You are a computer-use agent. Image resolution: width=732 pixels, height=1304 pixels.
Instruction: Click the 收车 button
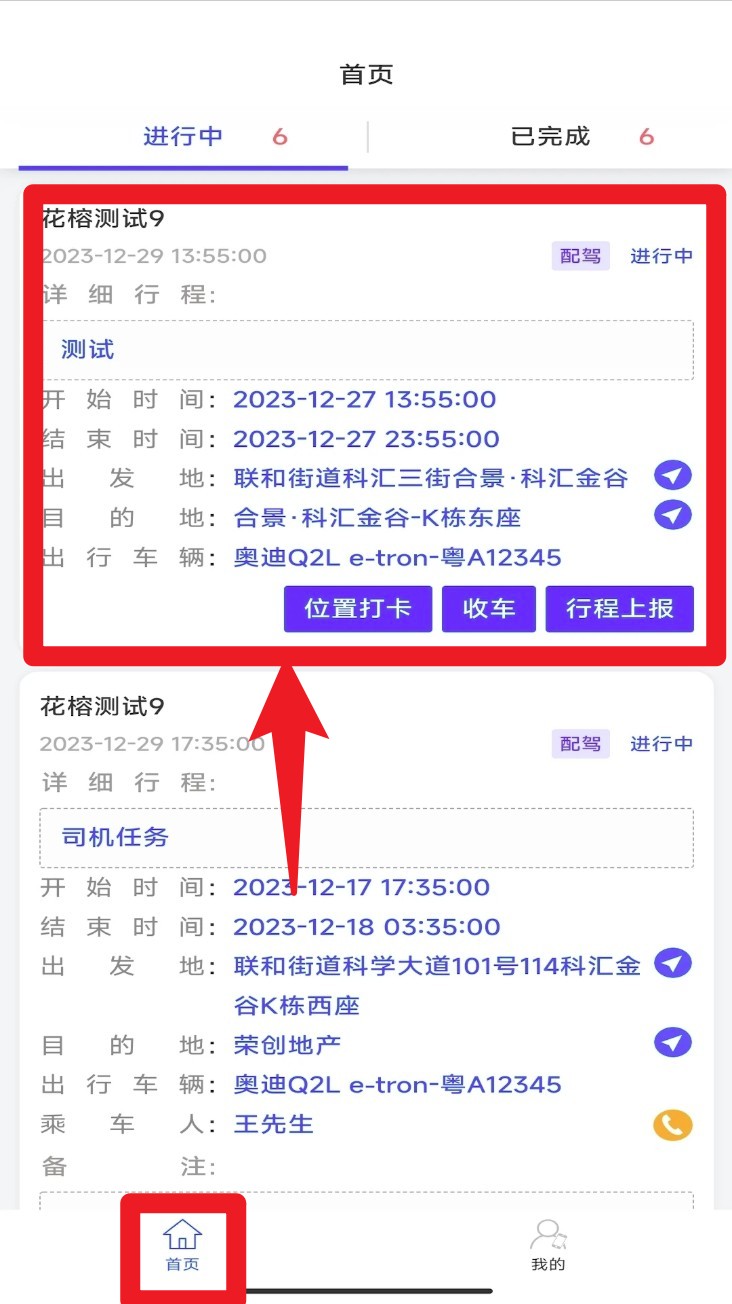click(x=489, y=608)
